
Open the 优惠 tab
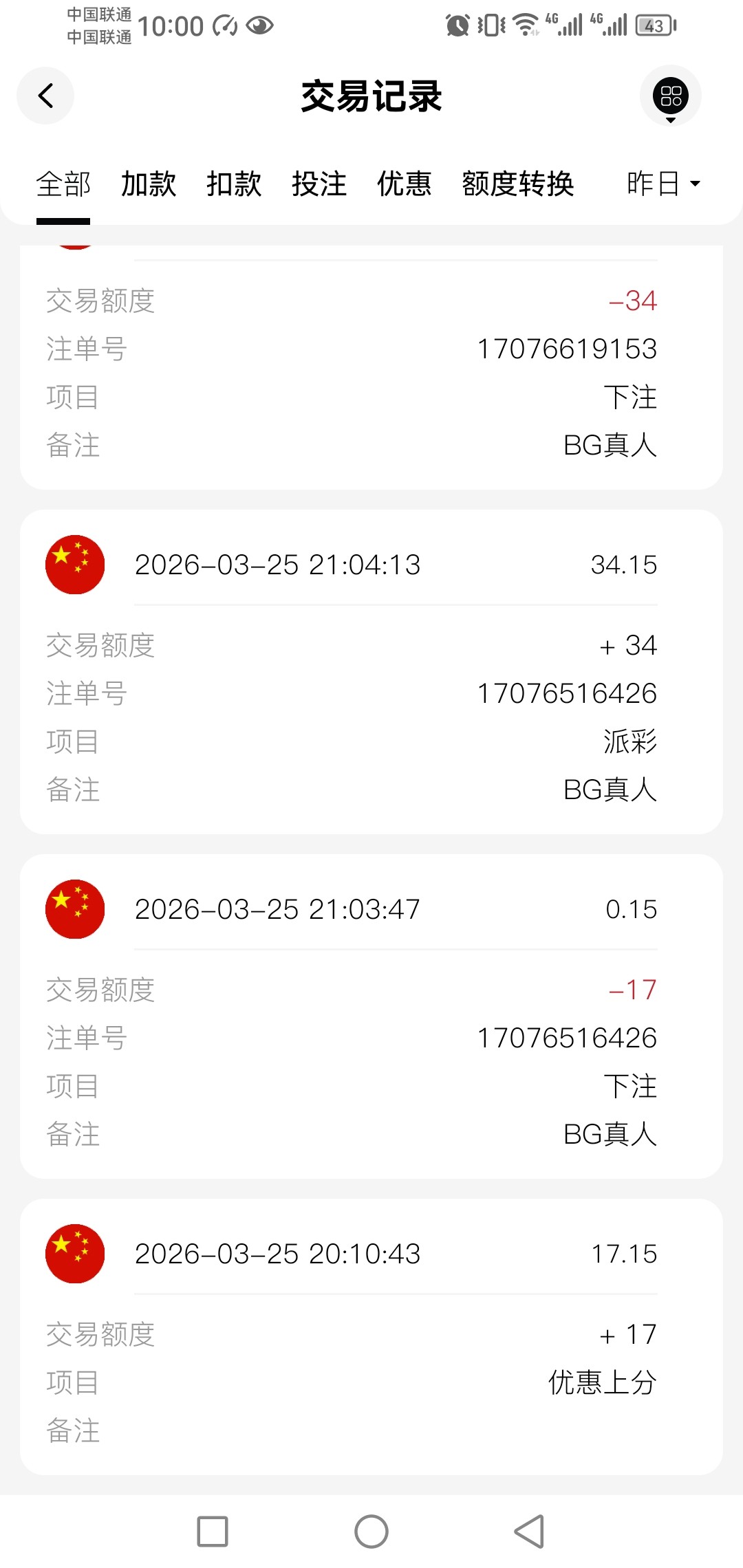405,184
